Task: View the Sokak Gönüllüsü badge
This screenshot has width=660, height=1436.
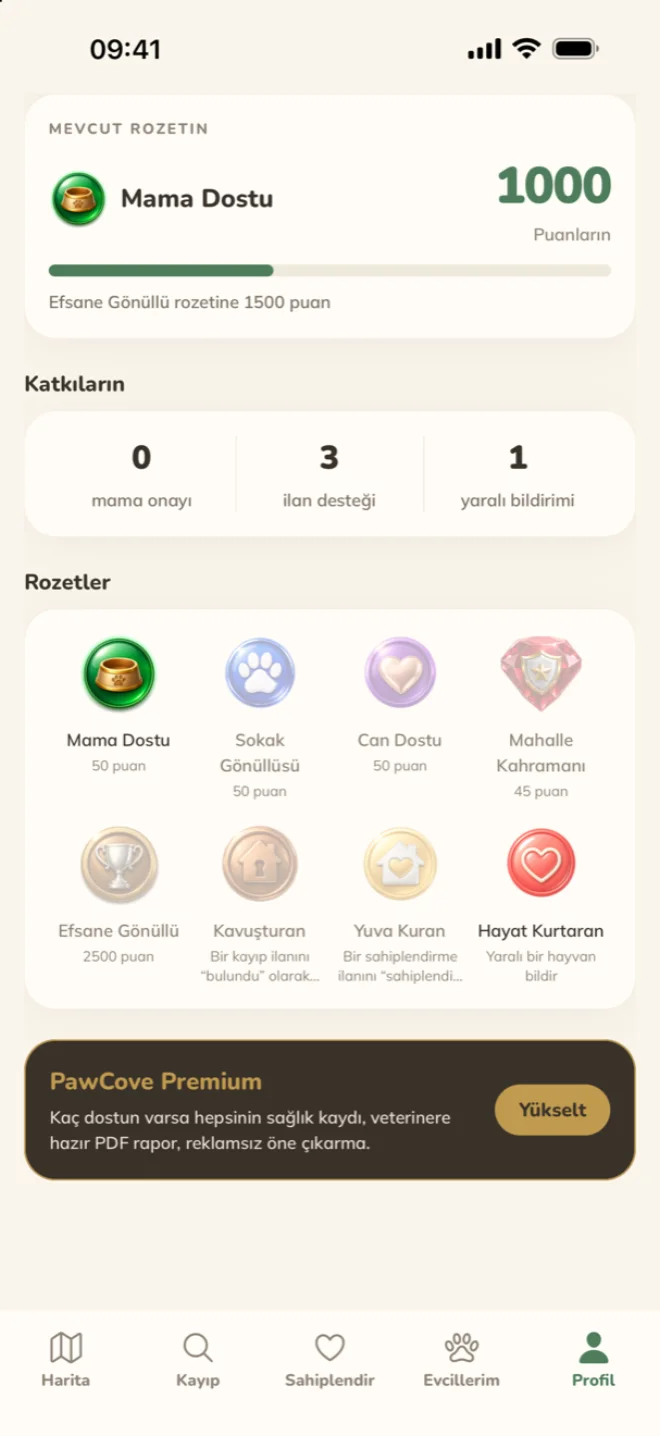Action: 260,718
